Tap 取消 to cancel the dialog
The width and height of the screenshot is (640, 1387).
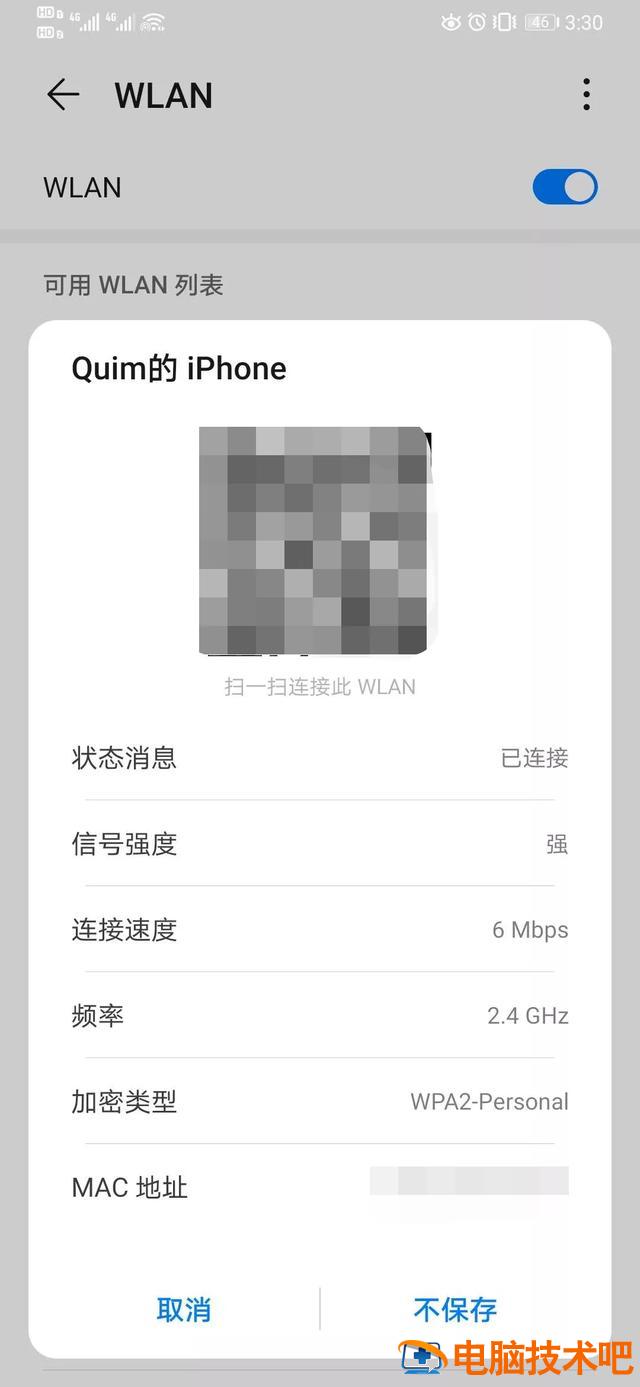click(184, 1309)
